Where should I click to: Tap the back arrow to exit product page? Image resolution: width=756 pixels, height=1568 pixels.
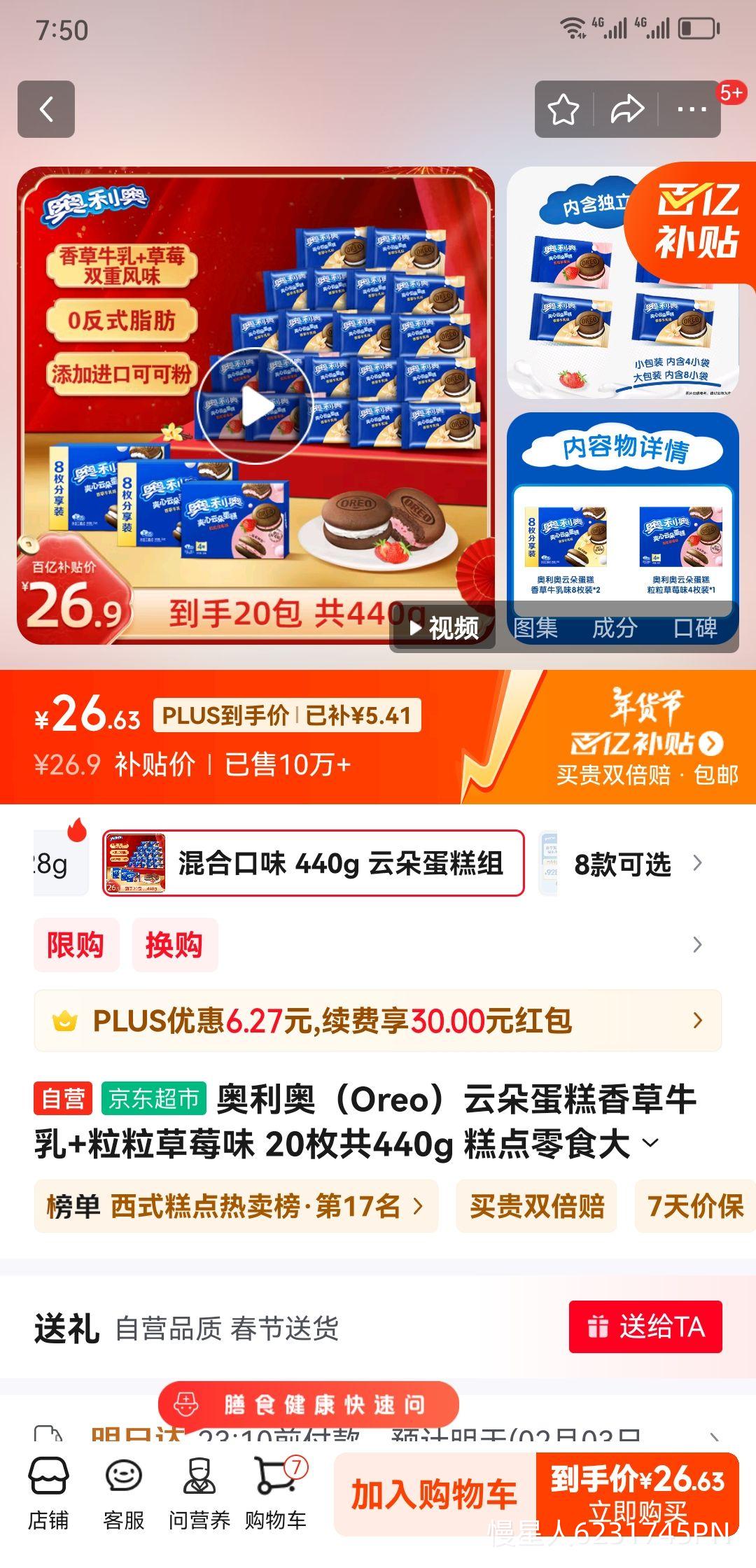click(x=46, y=110)
